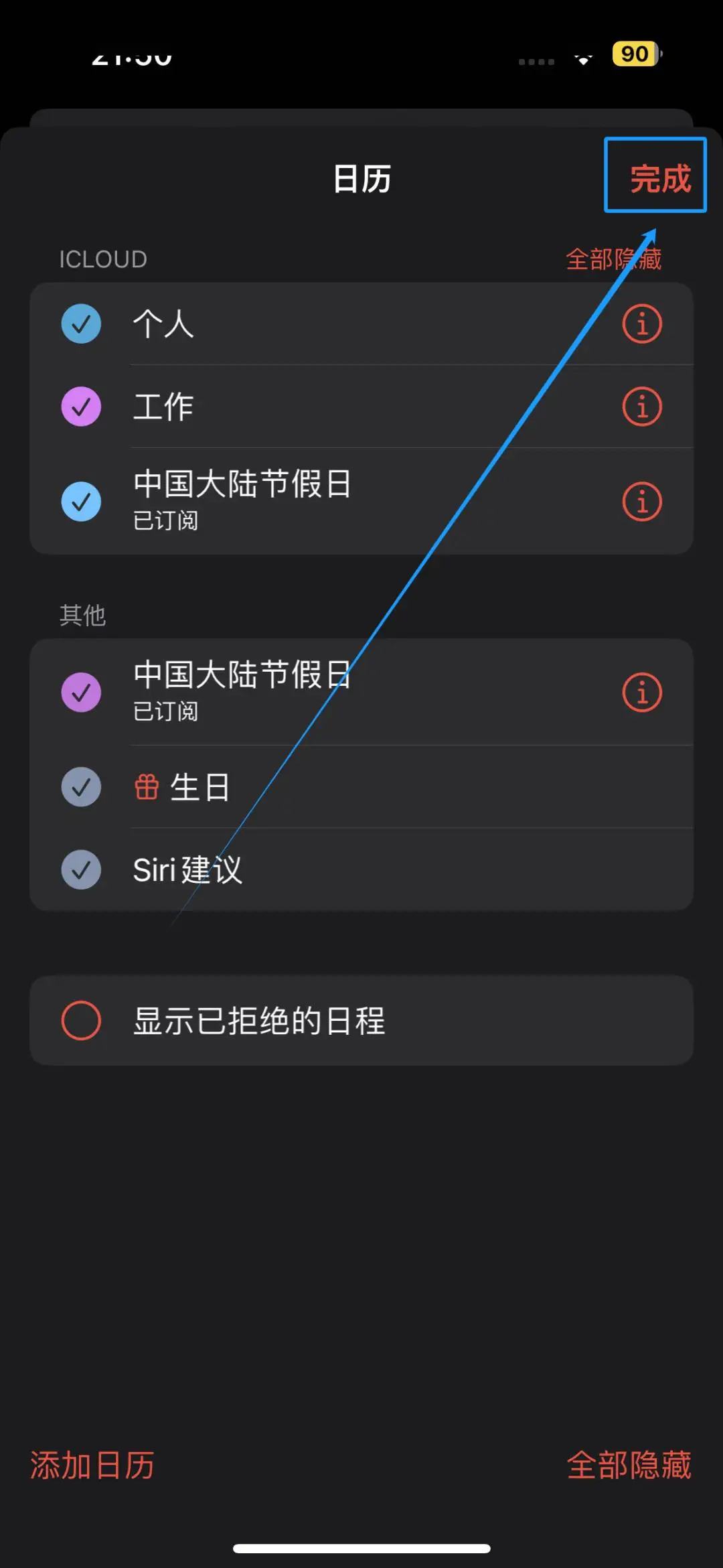The image size is (723, 1568).
Task: Tap the battery indicator showing 90
Action: point(635,54)
